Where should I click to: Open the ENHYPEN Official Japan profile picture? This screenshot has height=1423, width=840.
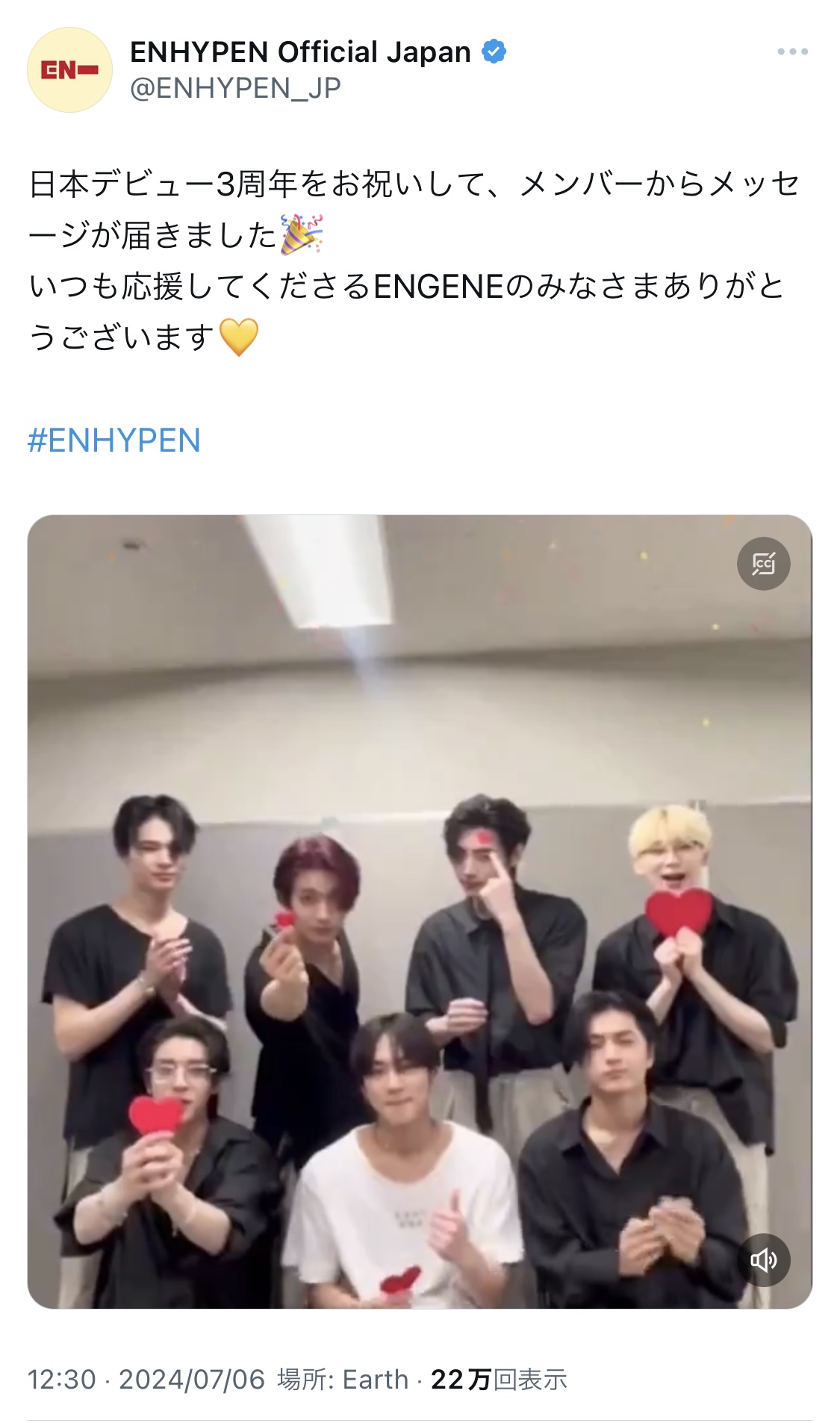point(69,69)
